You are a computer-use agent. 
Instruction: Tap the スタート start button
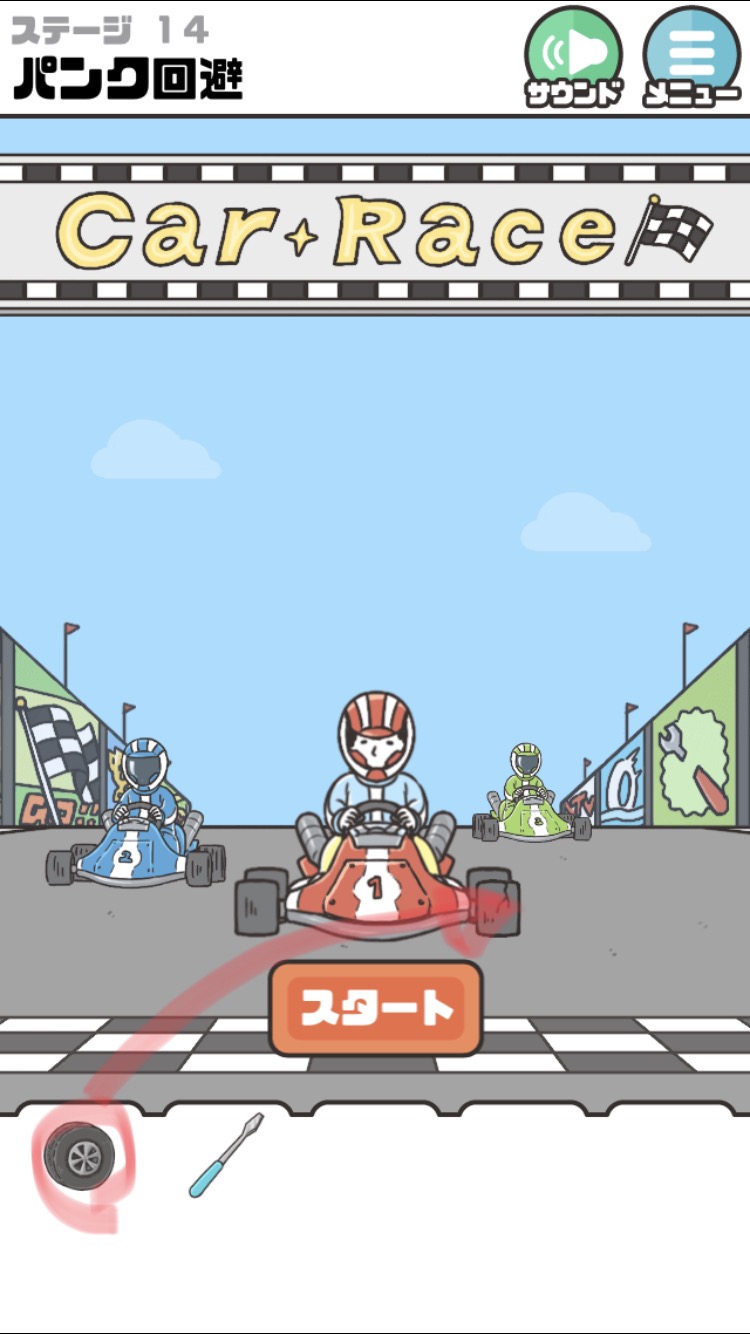click(x=376, y=1009)
